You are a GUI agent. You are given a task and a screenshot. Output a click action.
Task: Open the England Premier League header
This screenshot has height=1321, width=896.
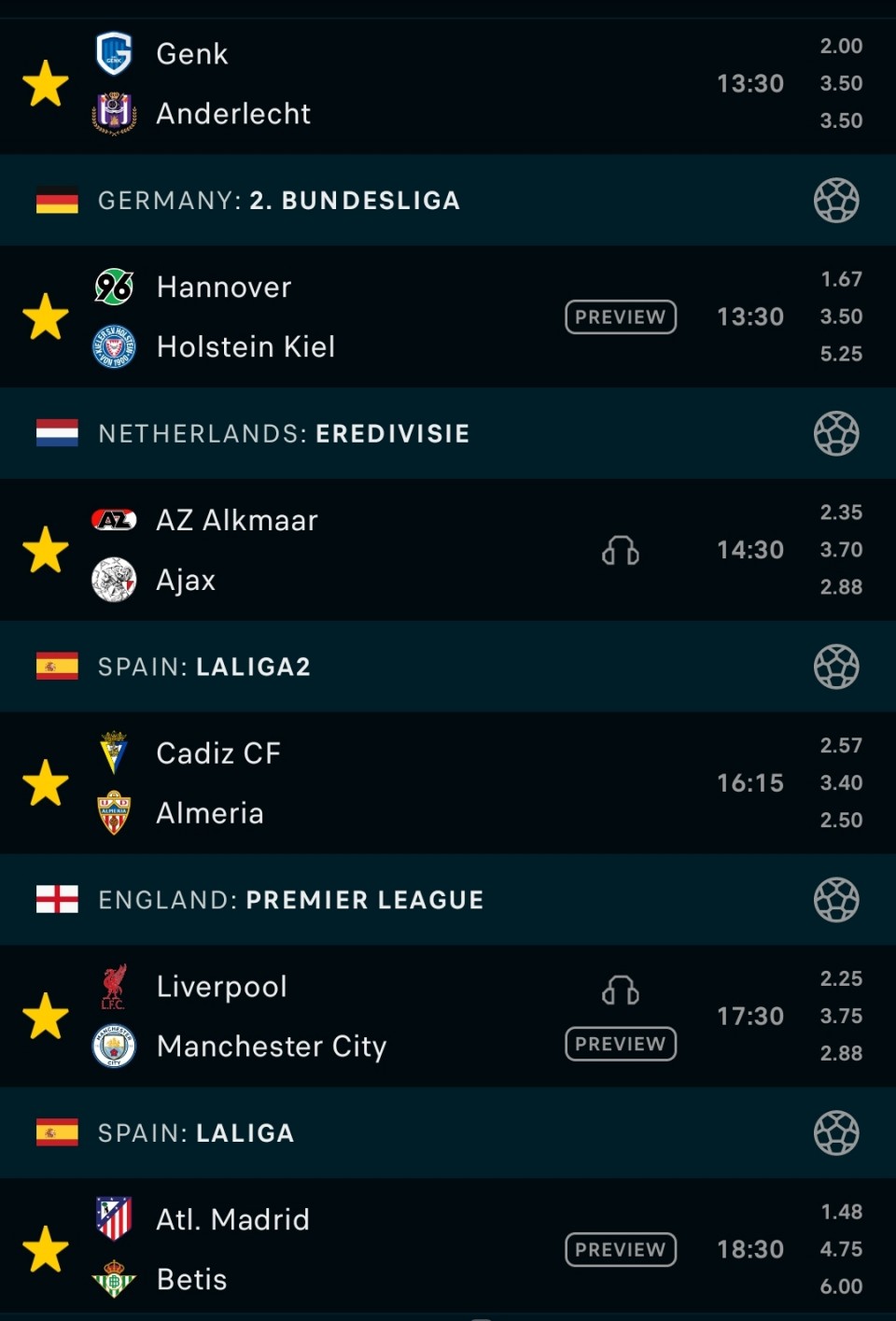pyautogui.click(x=291, y=900)
